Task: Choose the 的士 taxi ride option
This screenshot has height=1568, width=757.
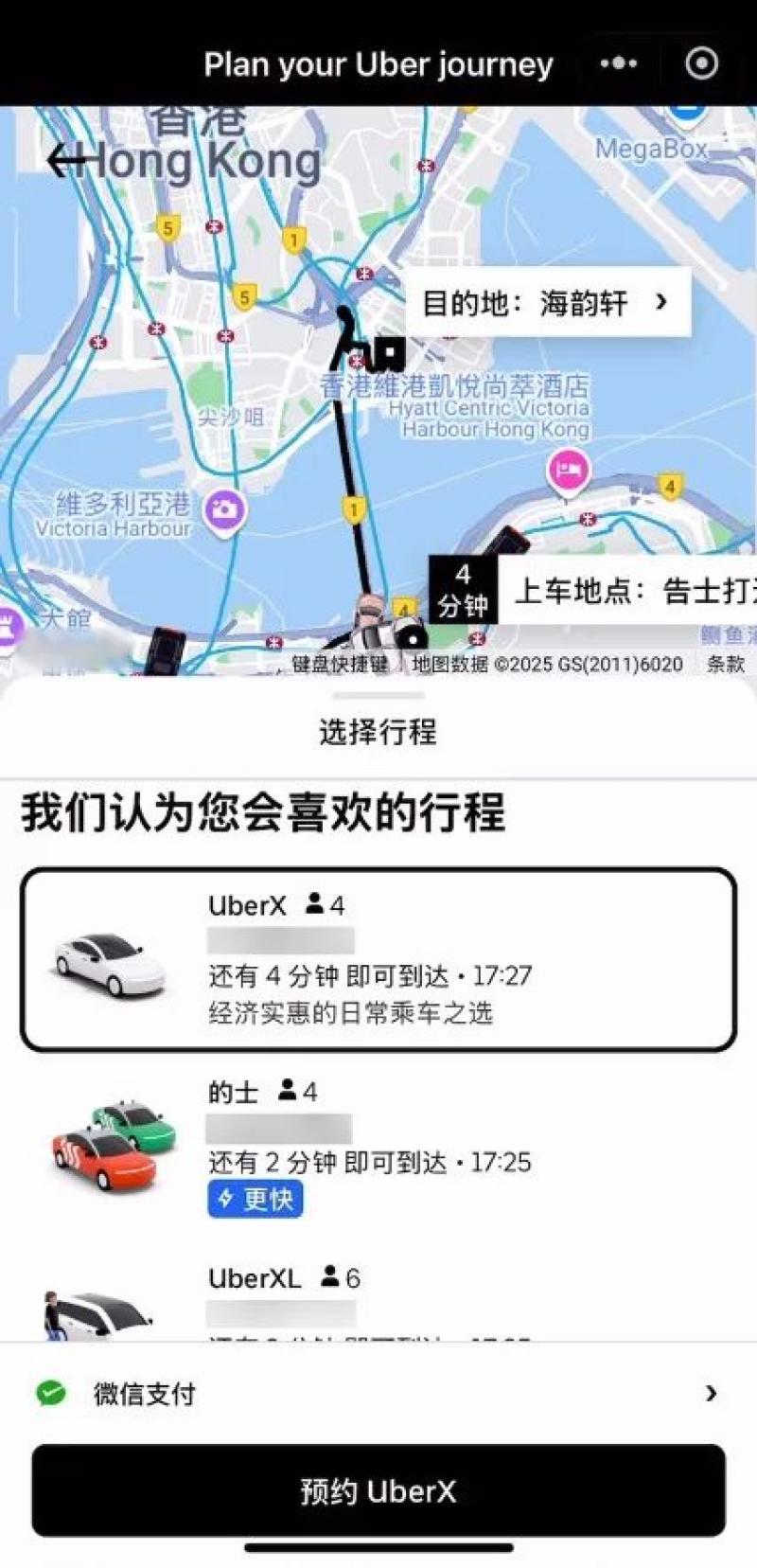Action: [x=378, y=1146]
